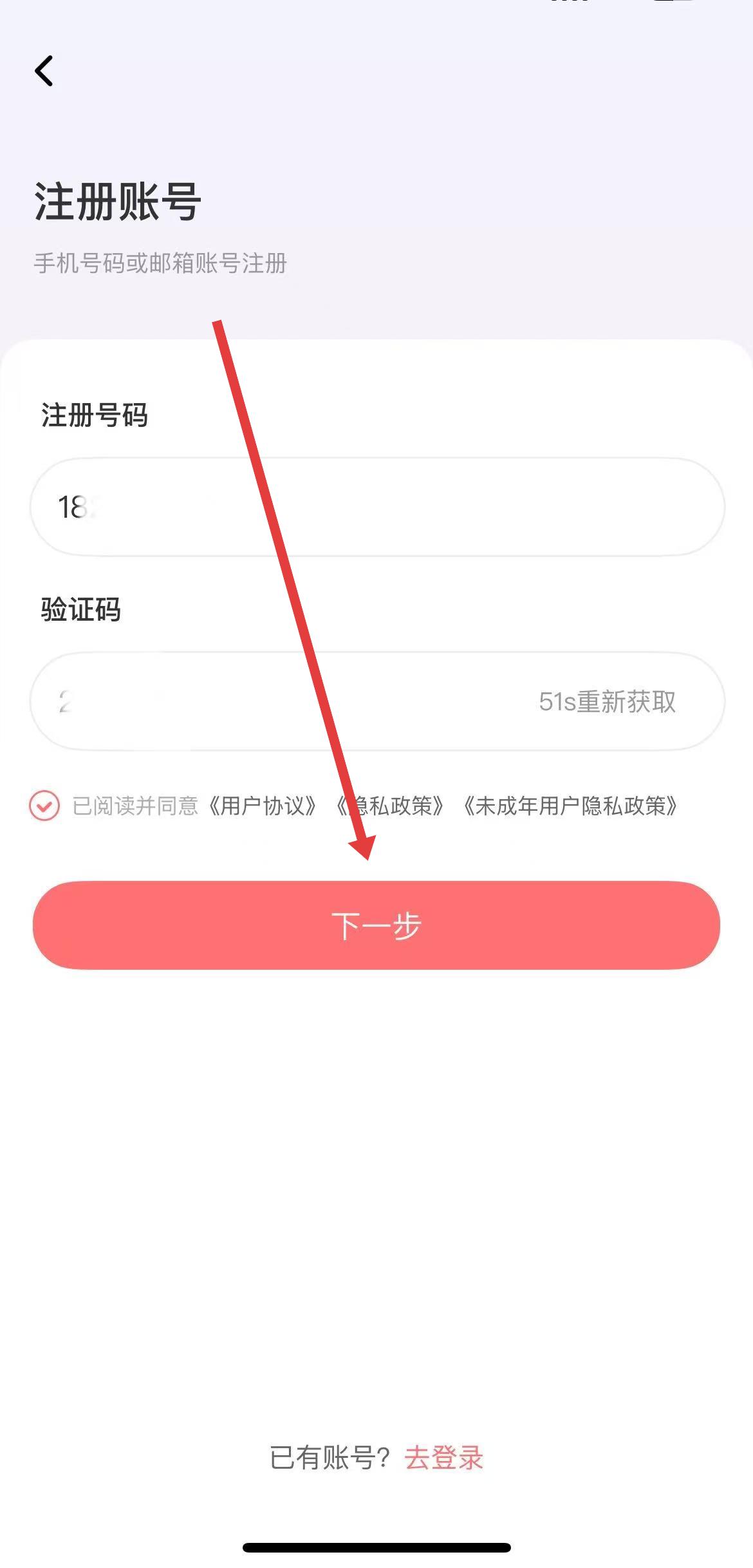The width and height of the screenshot is (753, 1568).
Task: Uncheck the 已阅读并同意 agreement checkbox
Action: pyautogui.click(x=44, y=806)
